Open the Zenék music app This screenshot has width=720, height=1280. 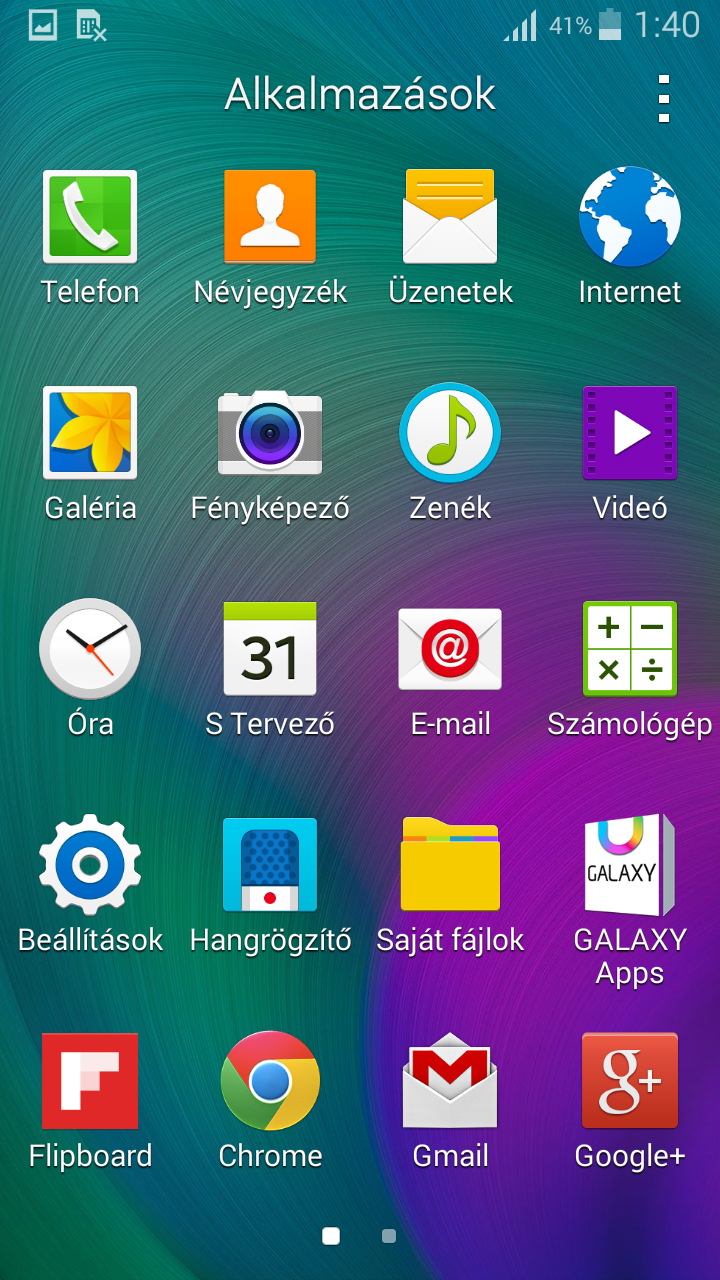tap(450, 433)
